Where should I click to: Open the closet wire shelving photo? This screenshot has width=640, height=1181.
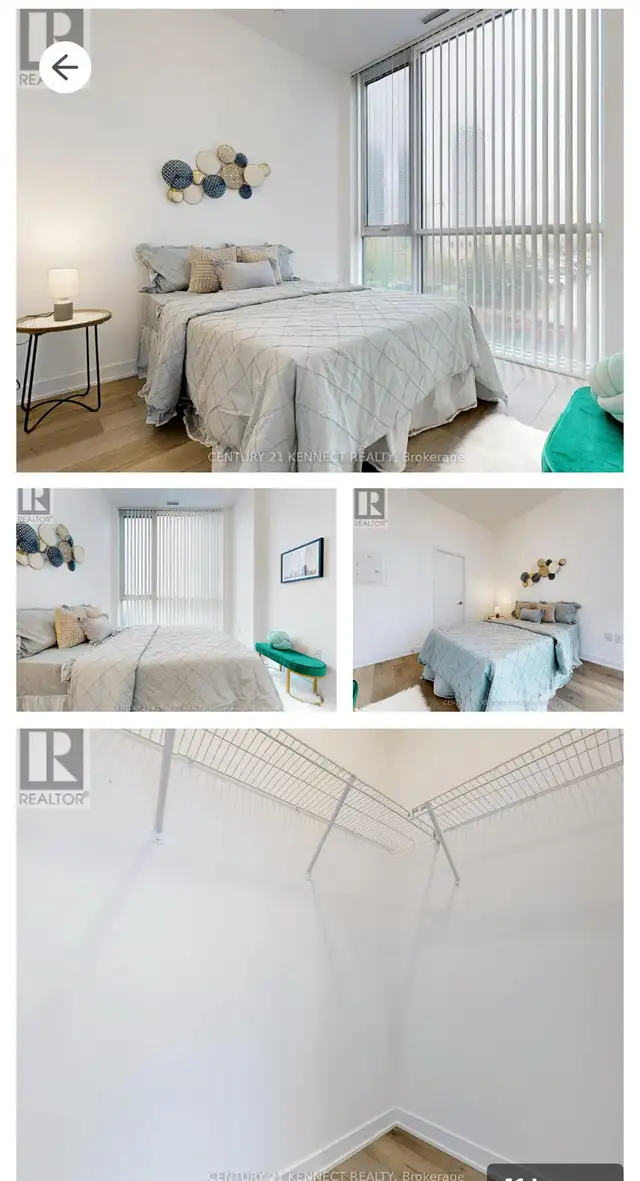[x=320, y=950]
